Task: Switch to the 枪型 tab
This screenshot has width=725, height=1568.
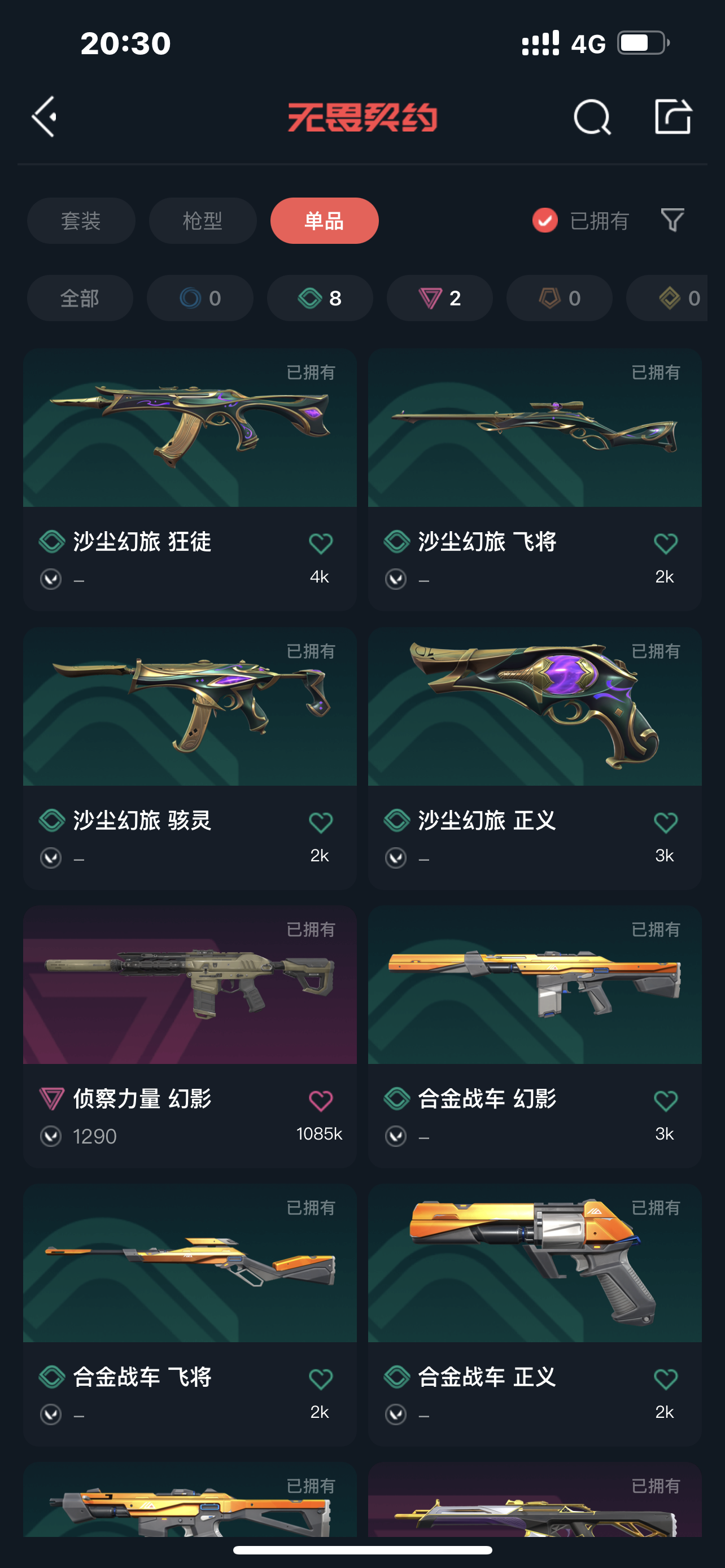Action: click(203, 220)
